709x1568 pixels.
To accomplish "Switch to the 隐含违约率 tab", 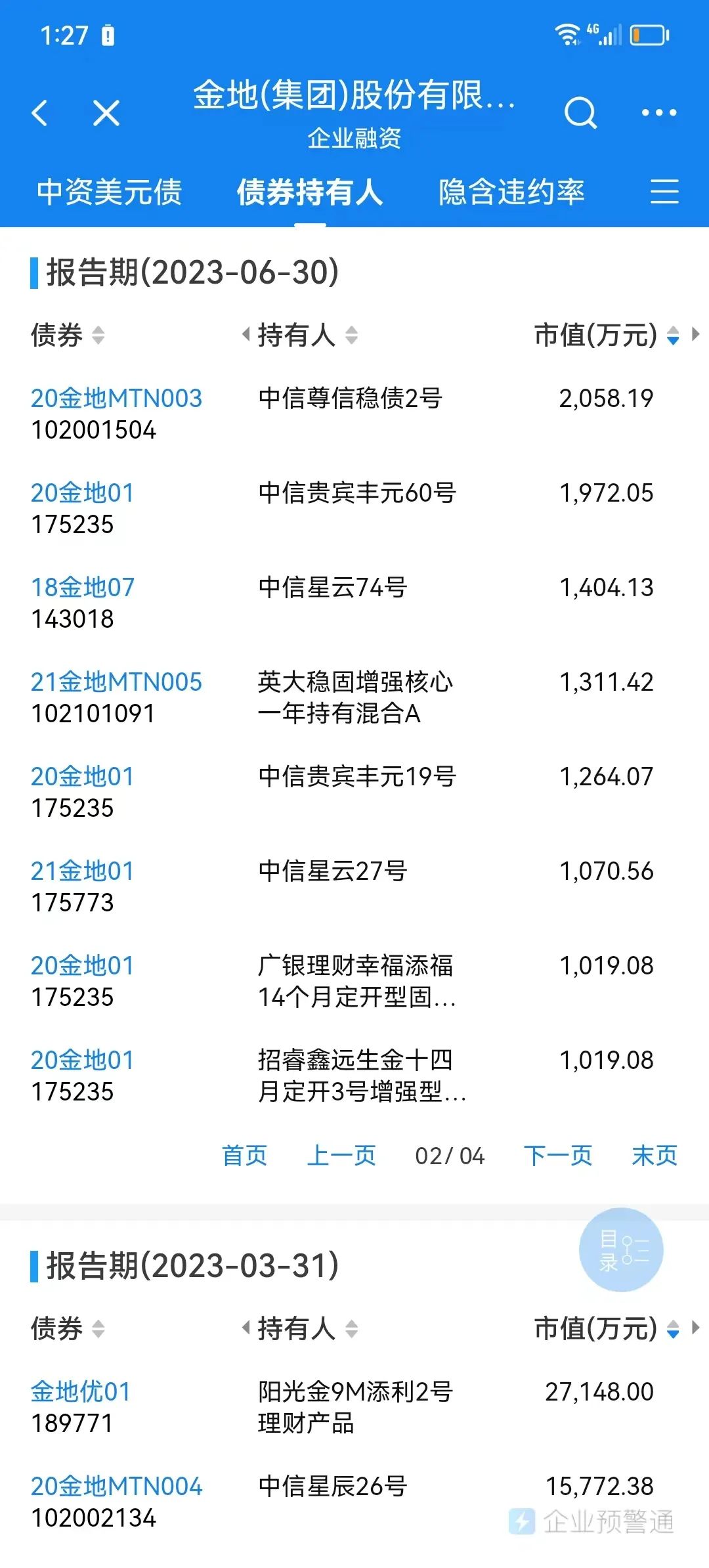I will coord(511,192).
